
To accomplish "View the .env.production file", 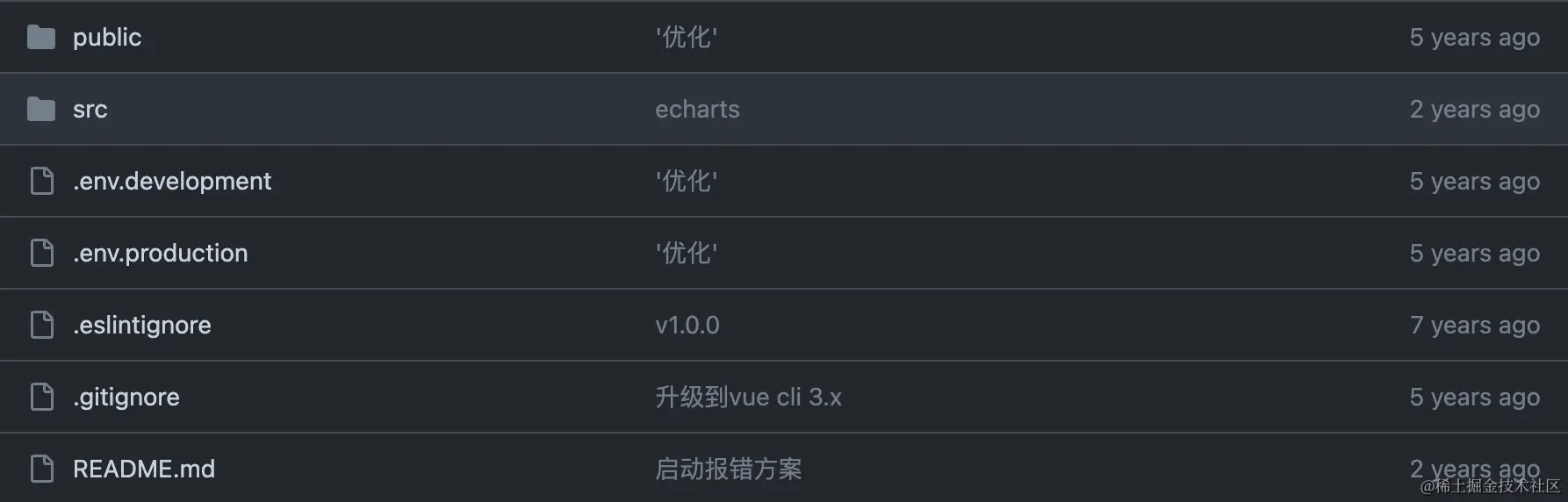I will [x=161, y=253].
